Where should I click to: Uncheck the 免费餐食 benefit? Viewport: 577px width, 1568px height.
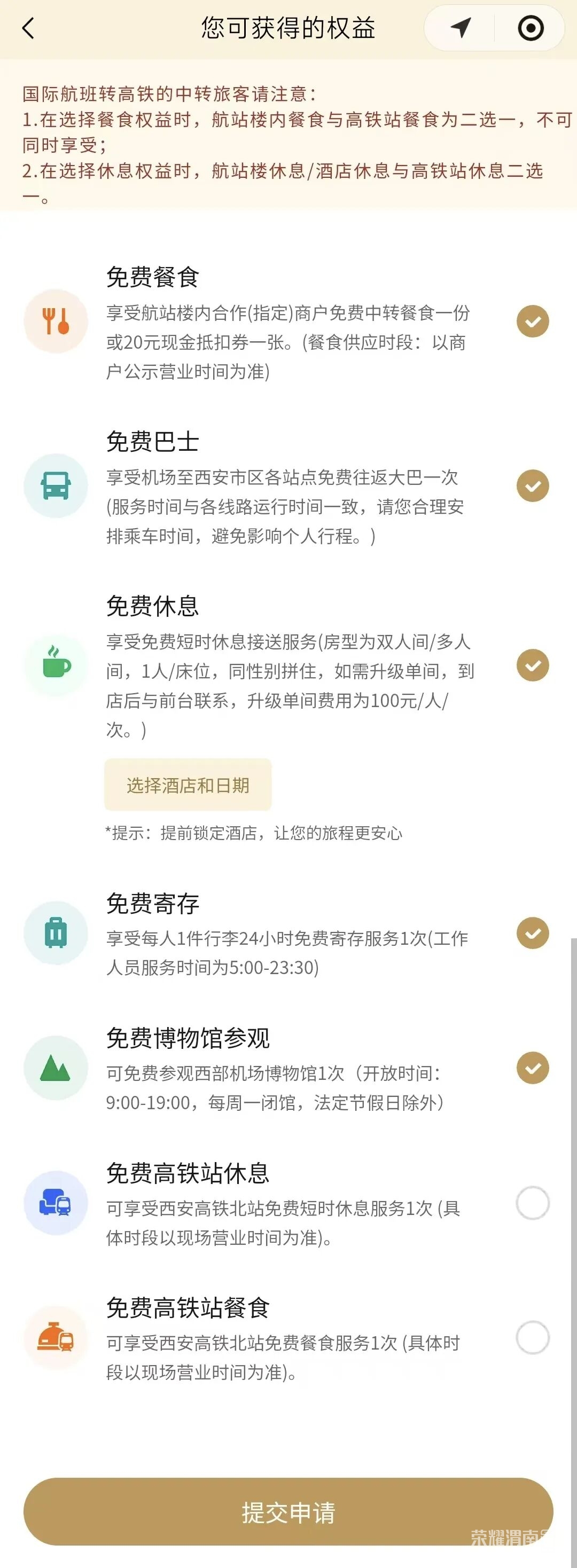[533, 322]
